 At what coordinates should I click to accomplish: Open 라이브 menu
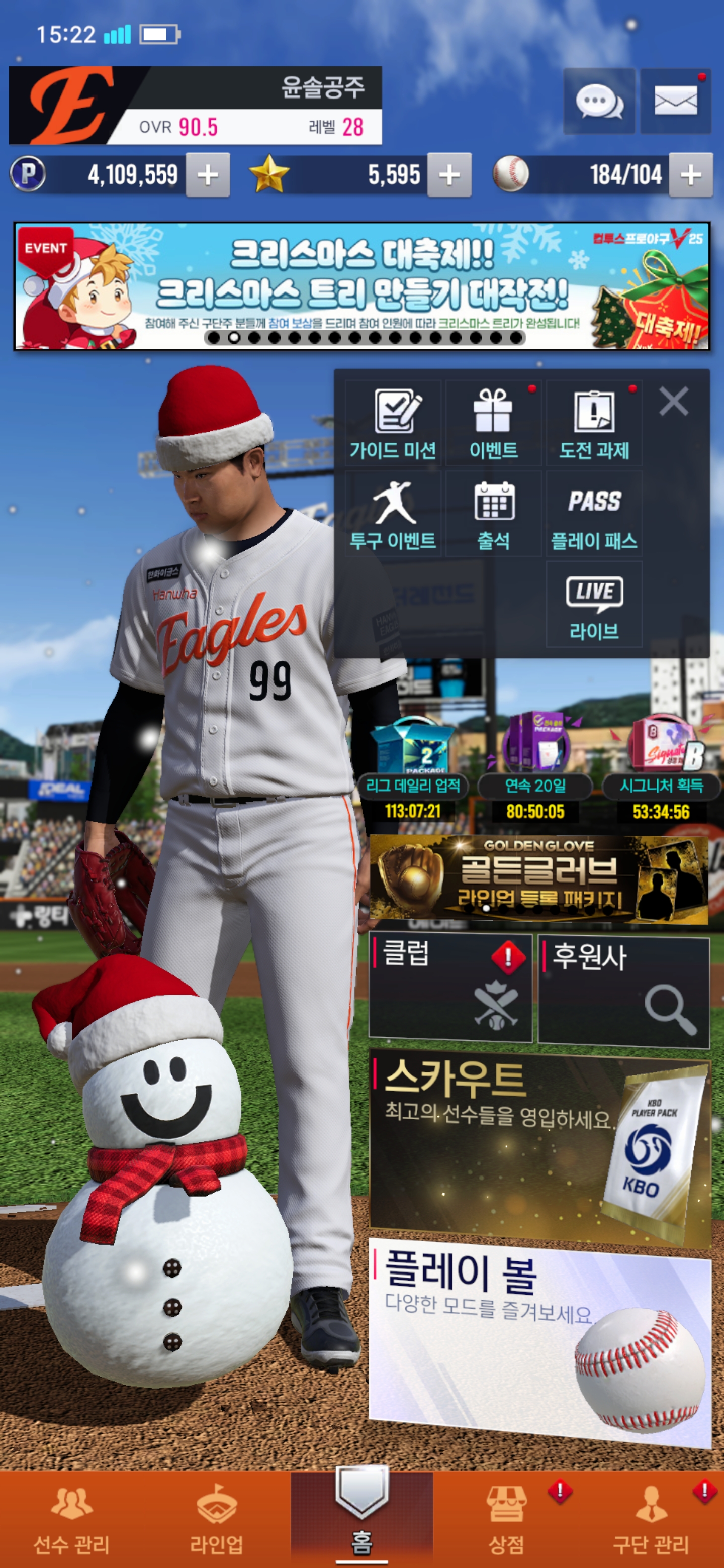[594, 605]
